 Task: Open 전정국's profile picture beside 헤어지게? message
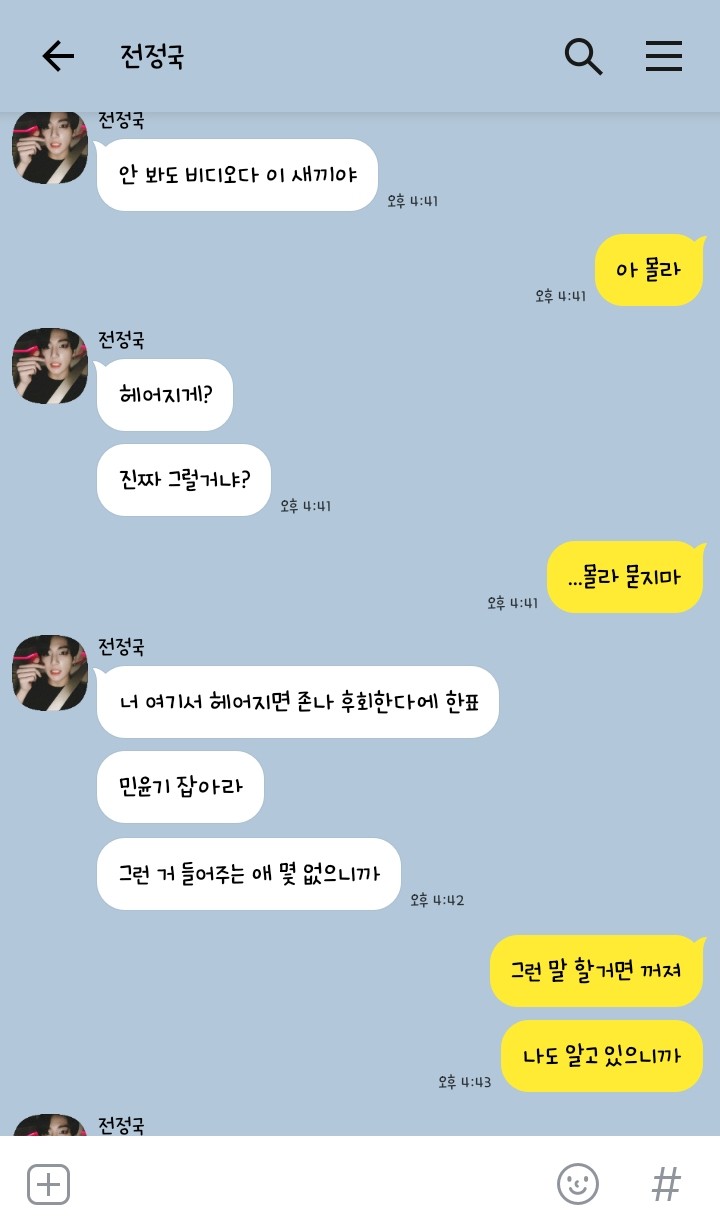pos(50,366)
